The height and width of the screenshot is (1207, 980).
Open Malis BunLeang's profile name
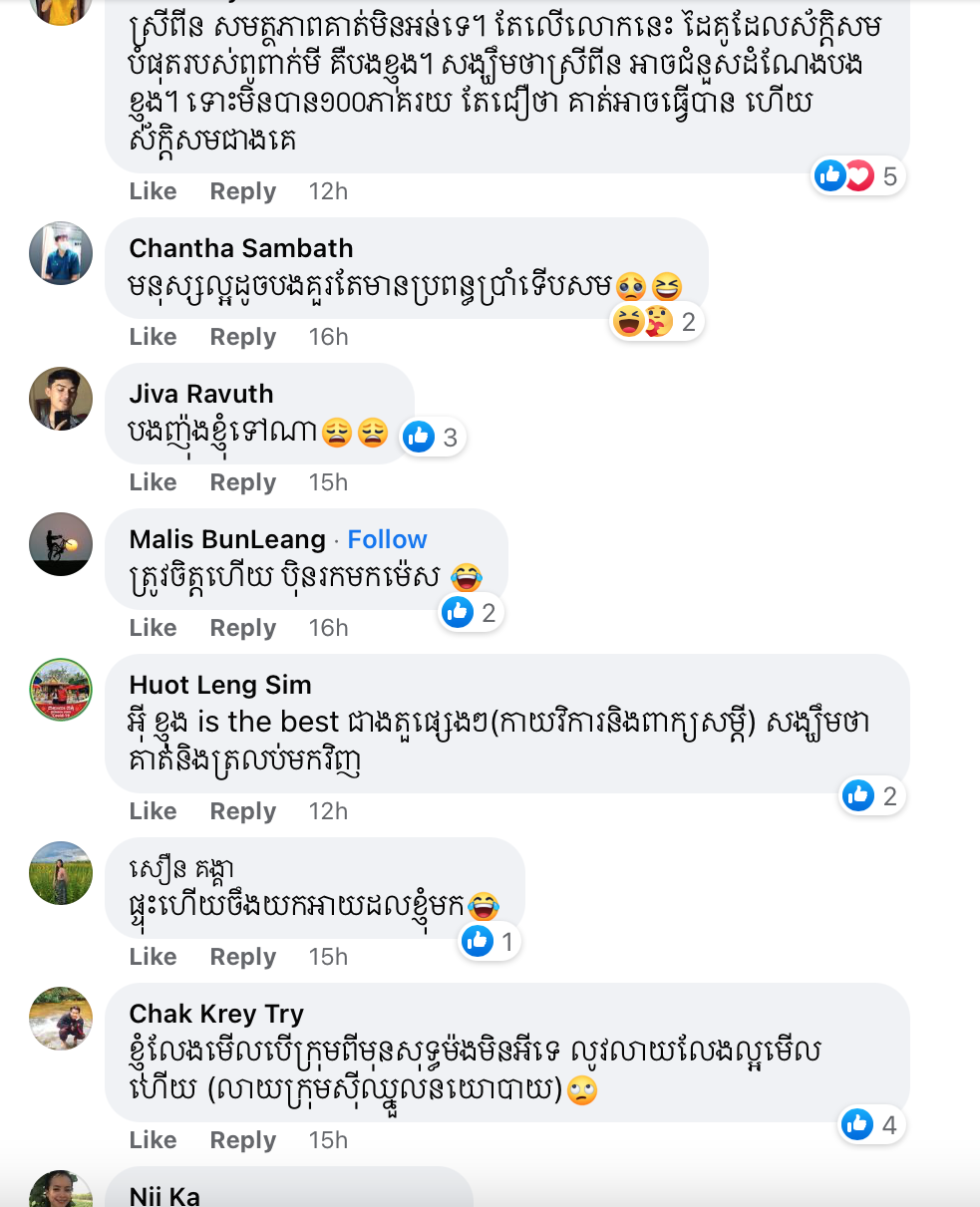pyautogui.click(x=227, y=539)
